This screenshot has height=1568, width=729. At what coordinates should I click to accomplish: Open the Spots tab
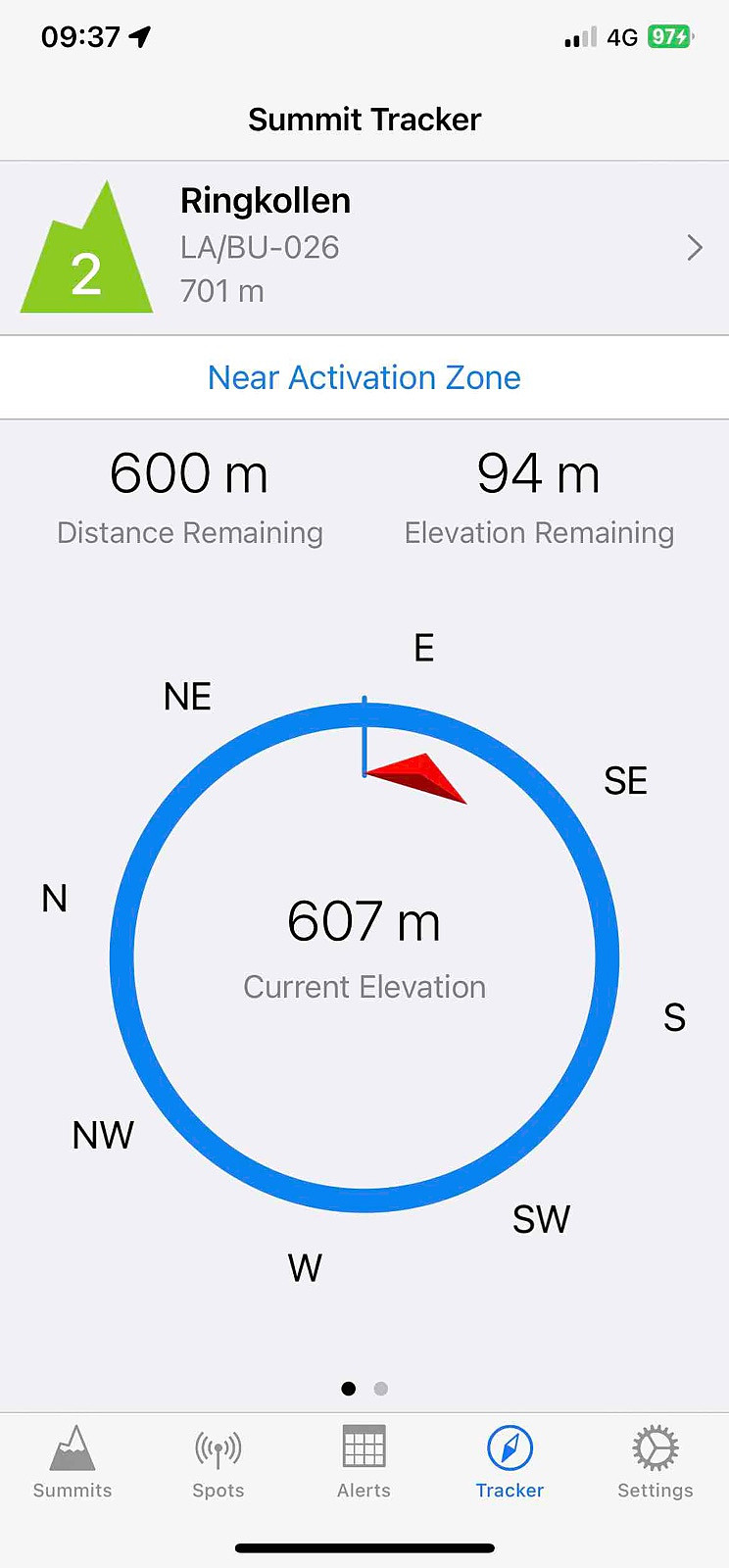pyautogui.click(x=218, y=1462)
